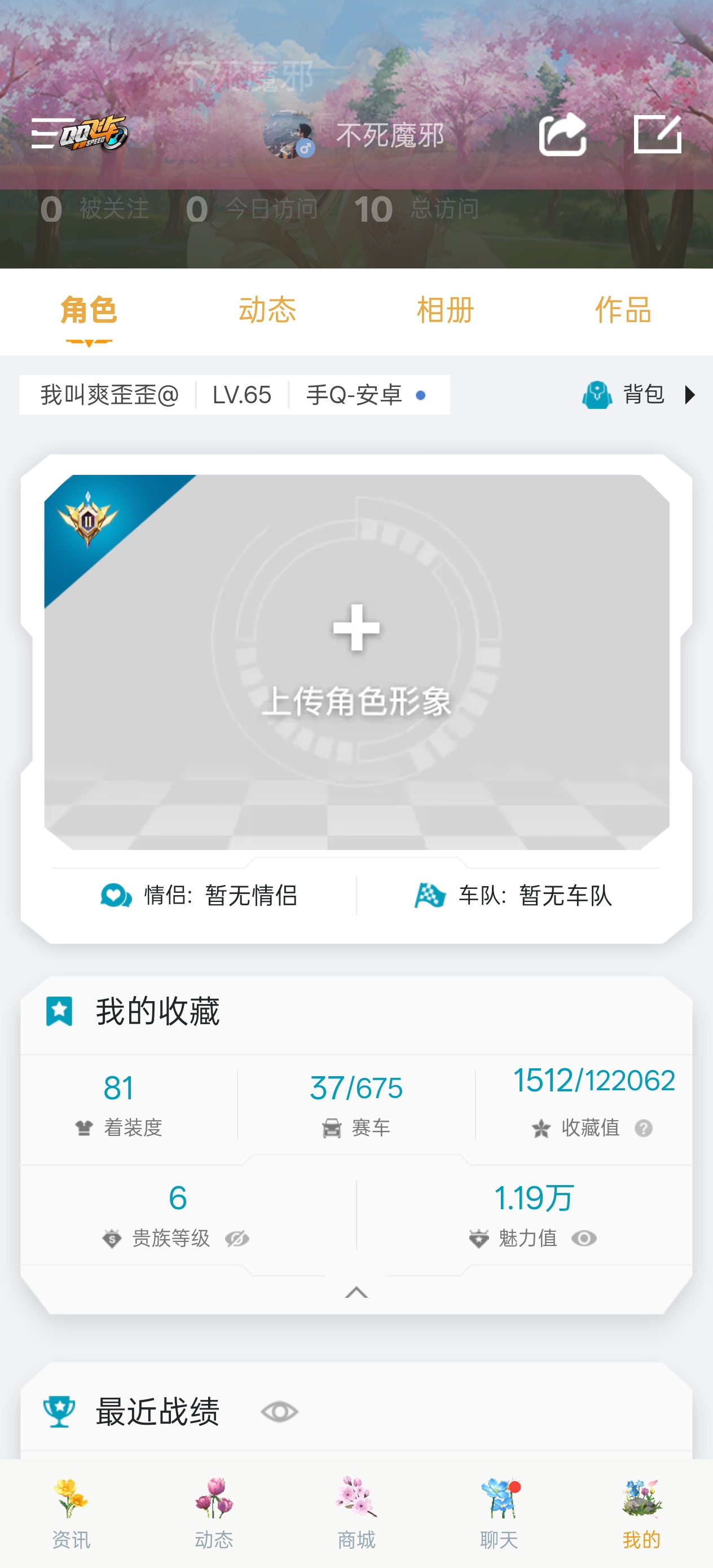
Task: Switch to the 作品 tab
Action: pos(623,310)
